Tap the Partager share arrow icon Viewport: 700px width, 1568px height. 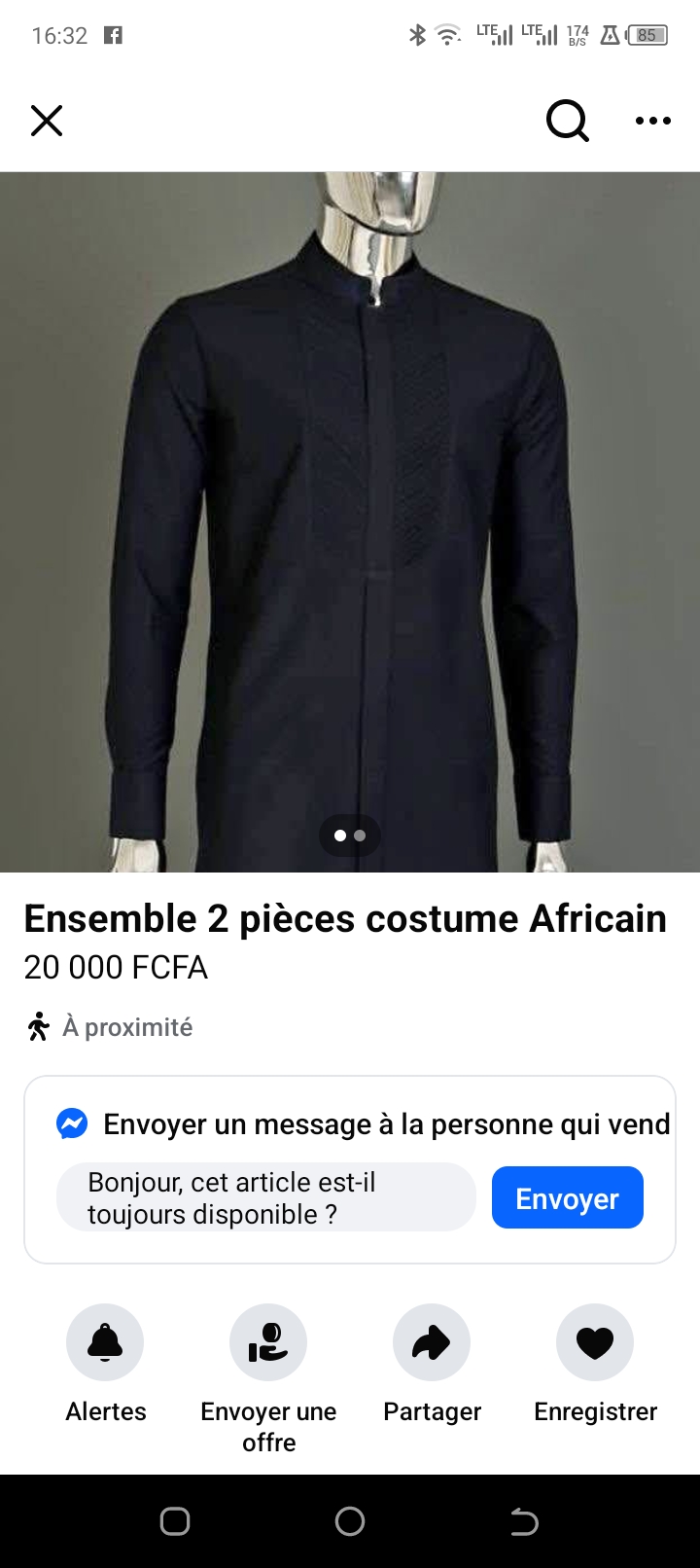(431, 1341)
